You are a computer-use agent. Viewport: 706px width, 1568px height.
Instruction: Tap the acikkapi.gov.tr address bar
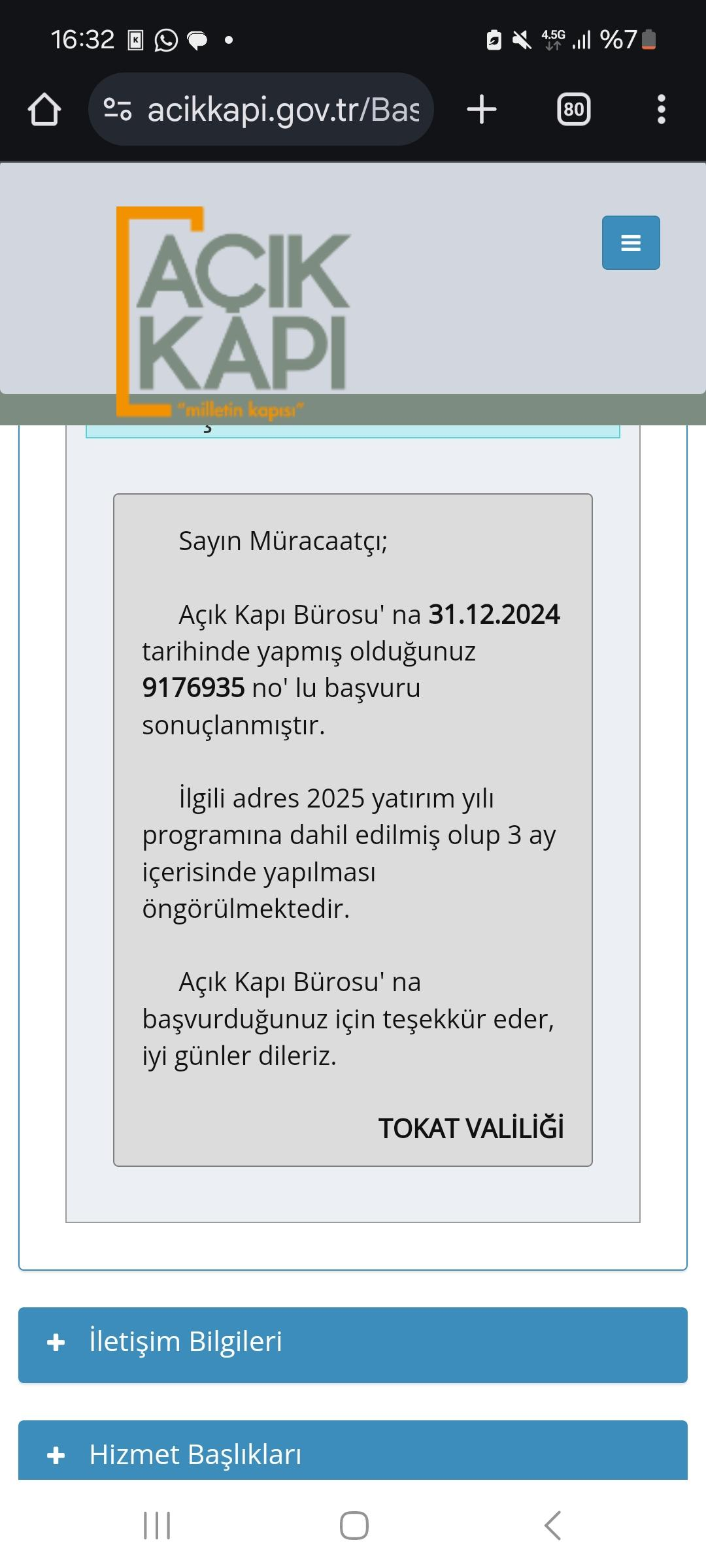pyautogui.click(x=282, y=110)
